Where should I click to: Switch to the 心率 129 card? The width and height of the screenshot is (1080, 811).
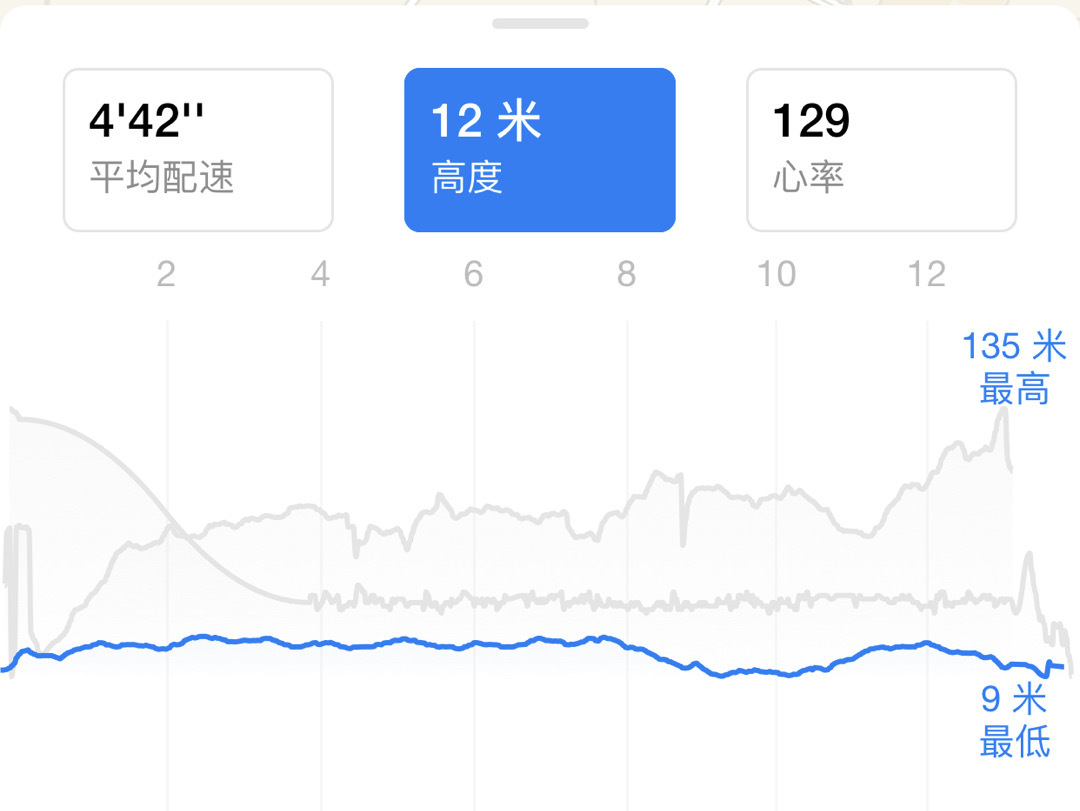pyautogui.click(x=882, y=150)
